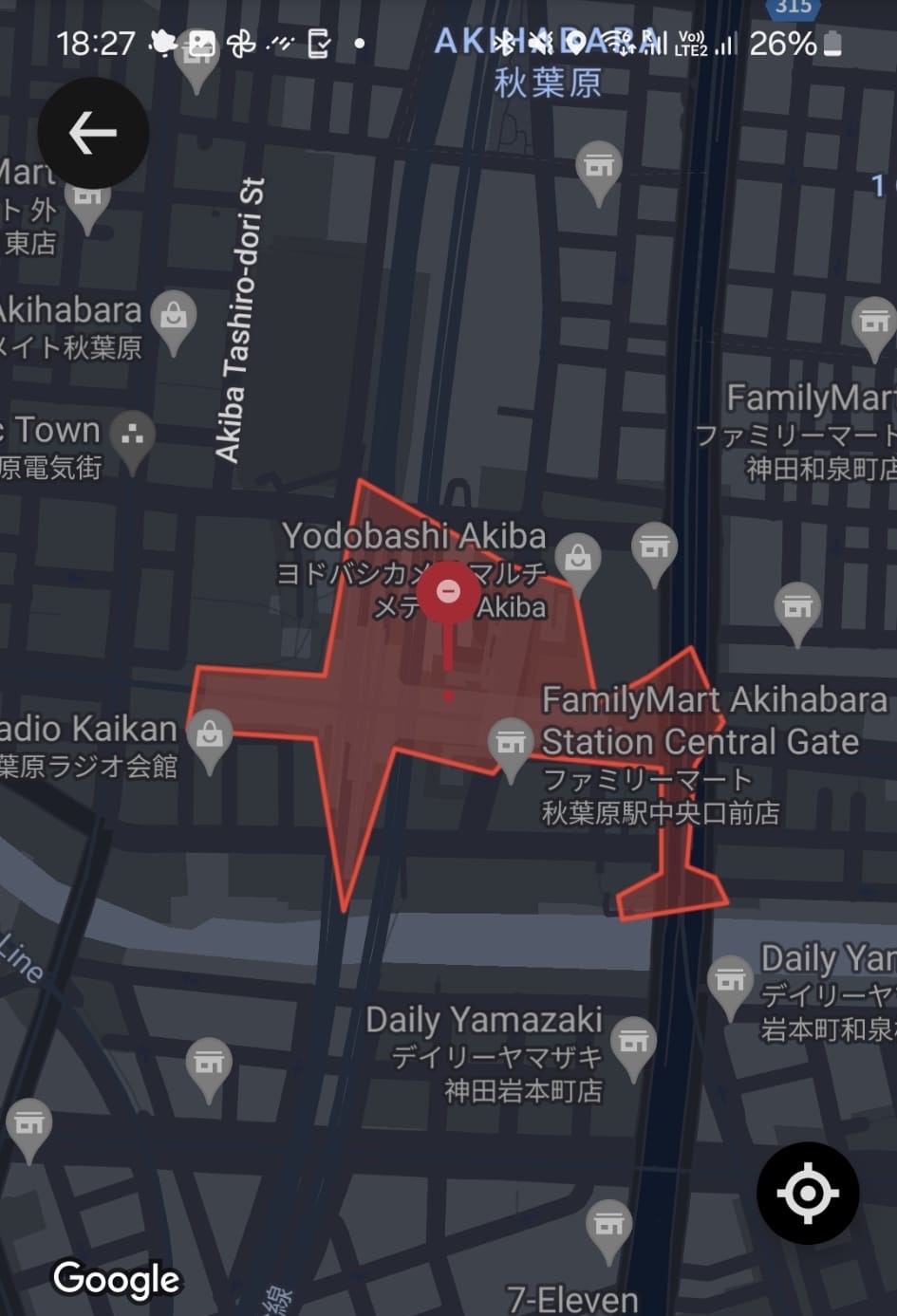Viewport: 897px width, 1316px height.
Task: Select the red pin on Yodobashi Akiba
Action: coord(448,594)
